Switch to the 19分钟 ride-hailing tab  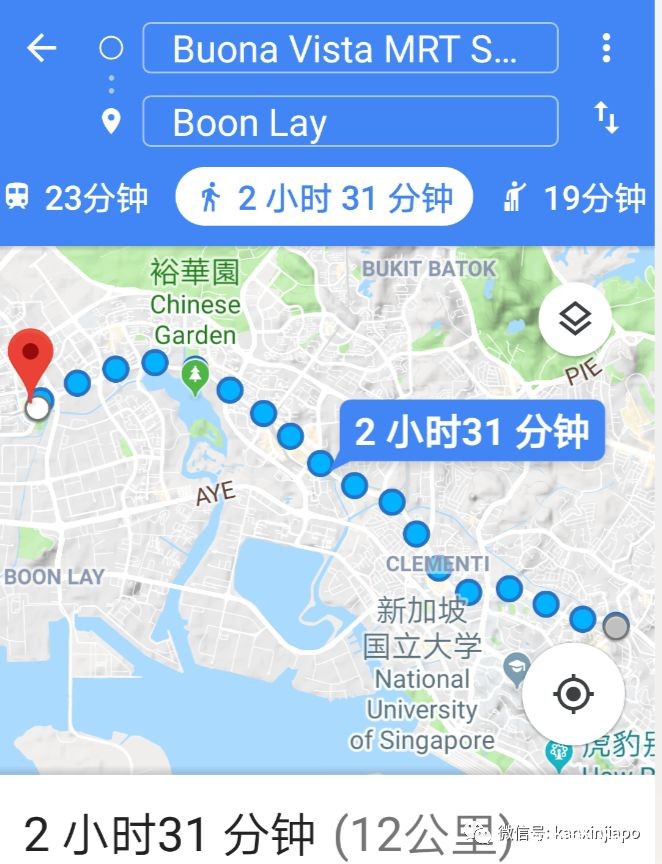pos(575,198)
